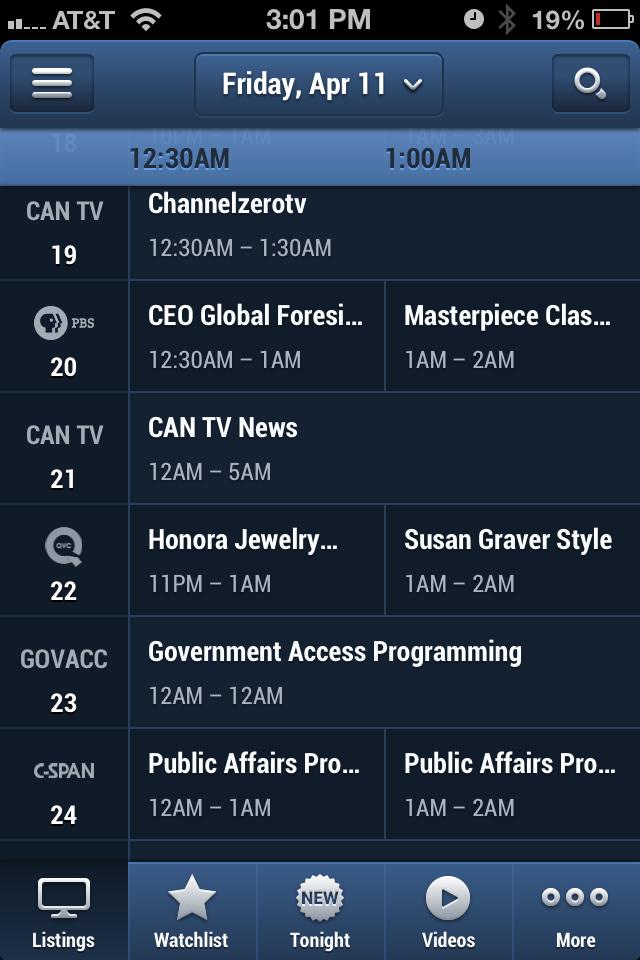The image size is (640, 960).
Task: Open the hamburger menu
Action: point(52,83)
